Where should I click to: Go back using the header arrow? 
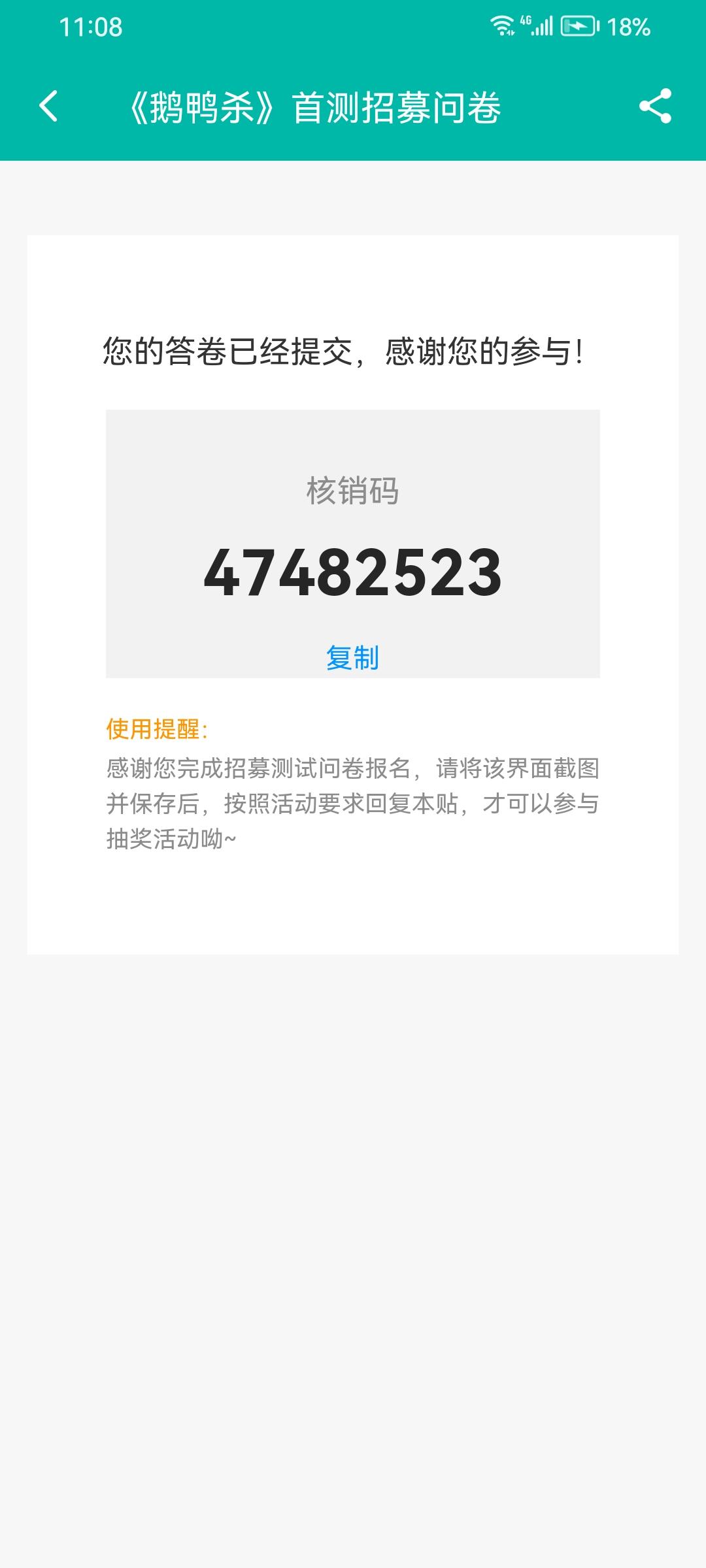48,106
